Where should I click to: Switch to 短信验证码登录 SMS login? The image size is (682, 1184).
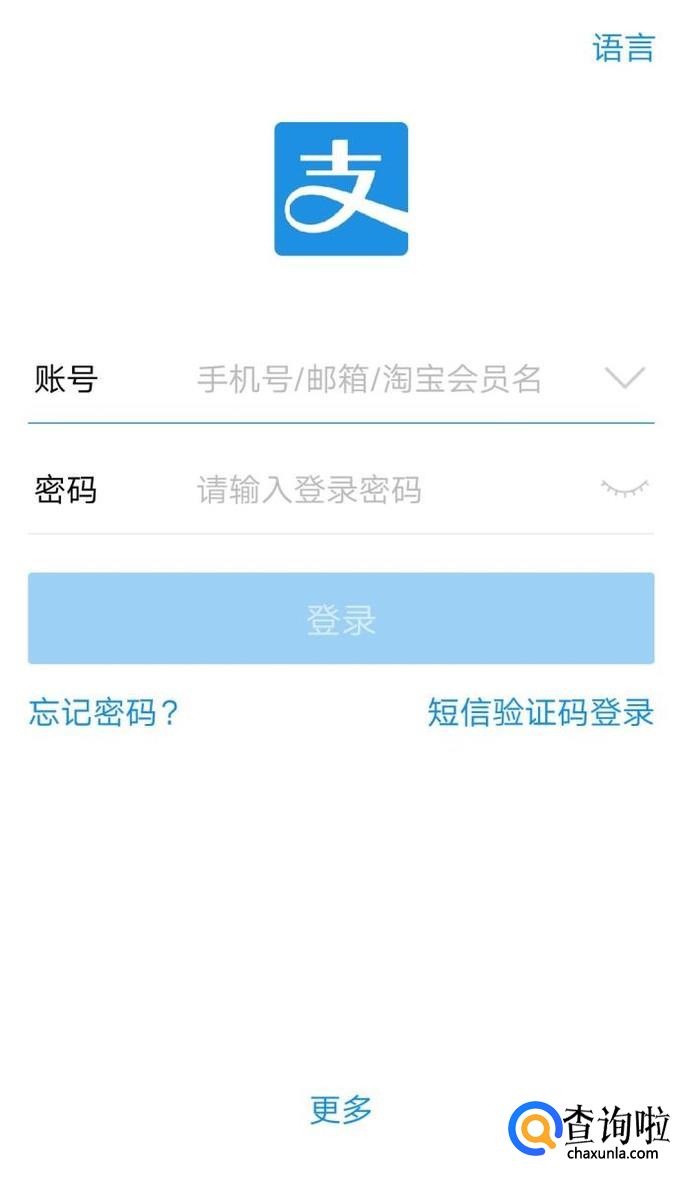(x=540, y=713)
